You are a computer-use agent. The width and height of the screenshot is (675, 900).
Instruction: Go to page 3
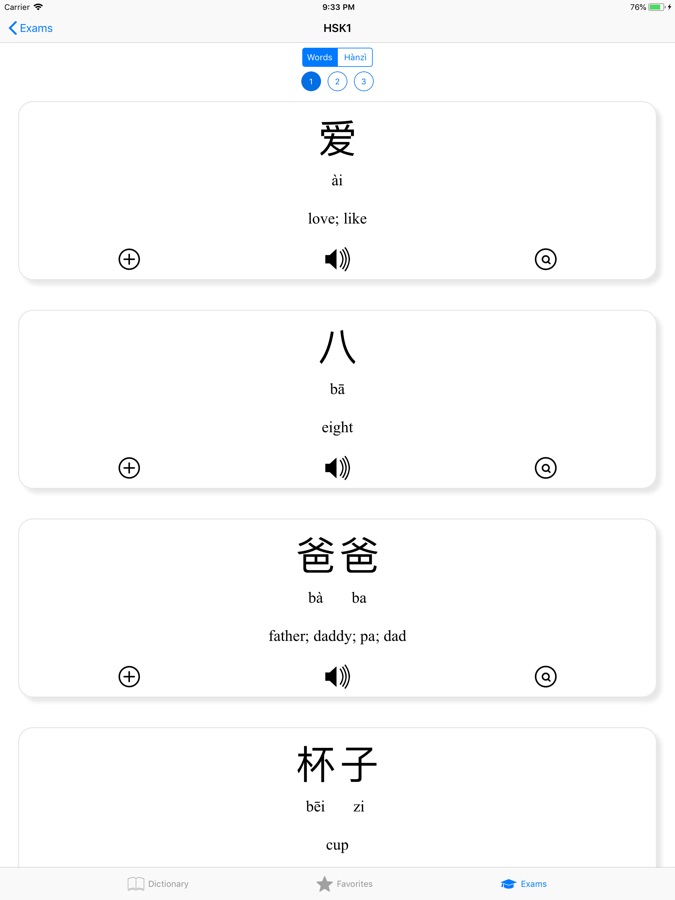[x=364, y=81]
